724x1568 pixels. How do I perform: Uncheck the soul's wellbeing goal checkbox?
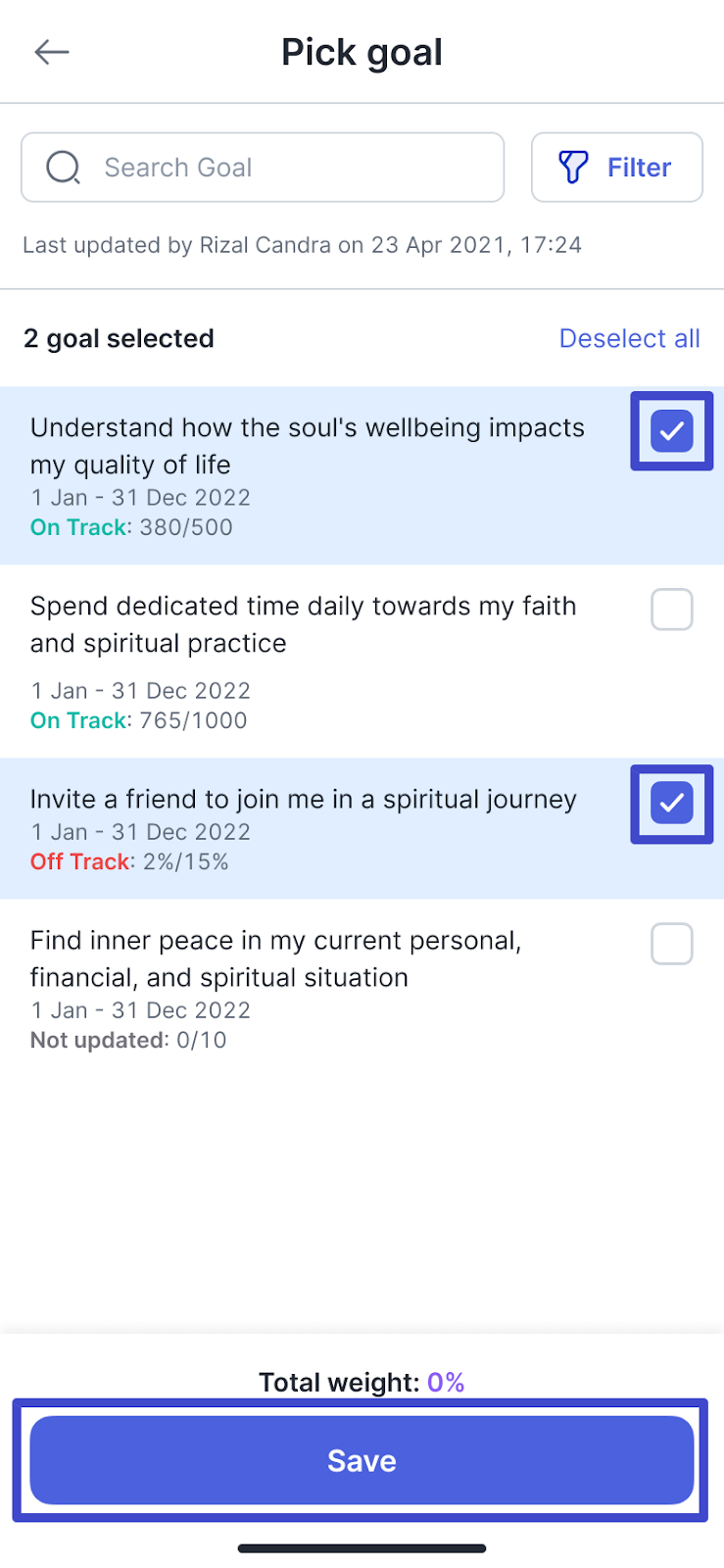[x=672, y=431]
